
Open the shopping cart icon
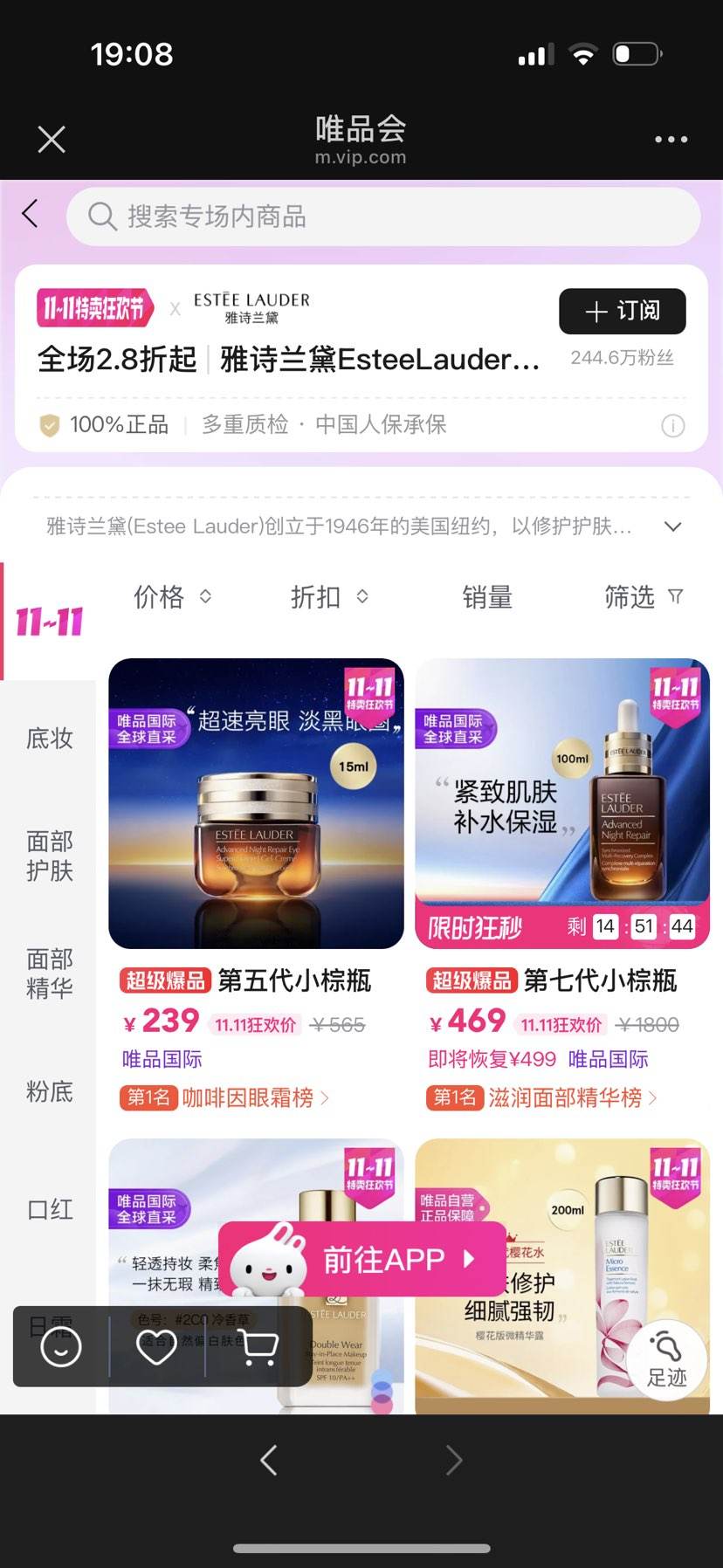pyautogui.click(x=256, y=1347)
